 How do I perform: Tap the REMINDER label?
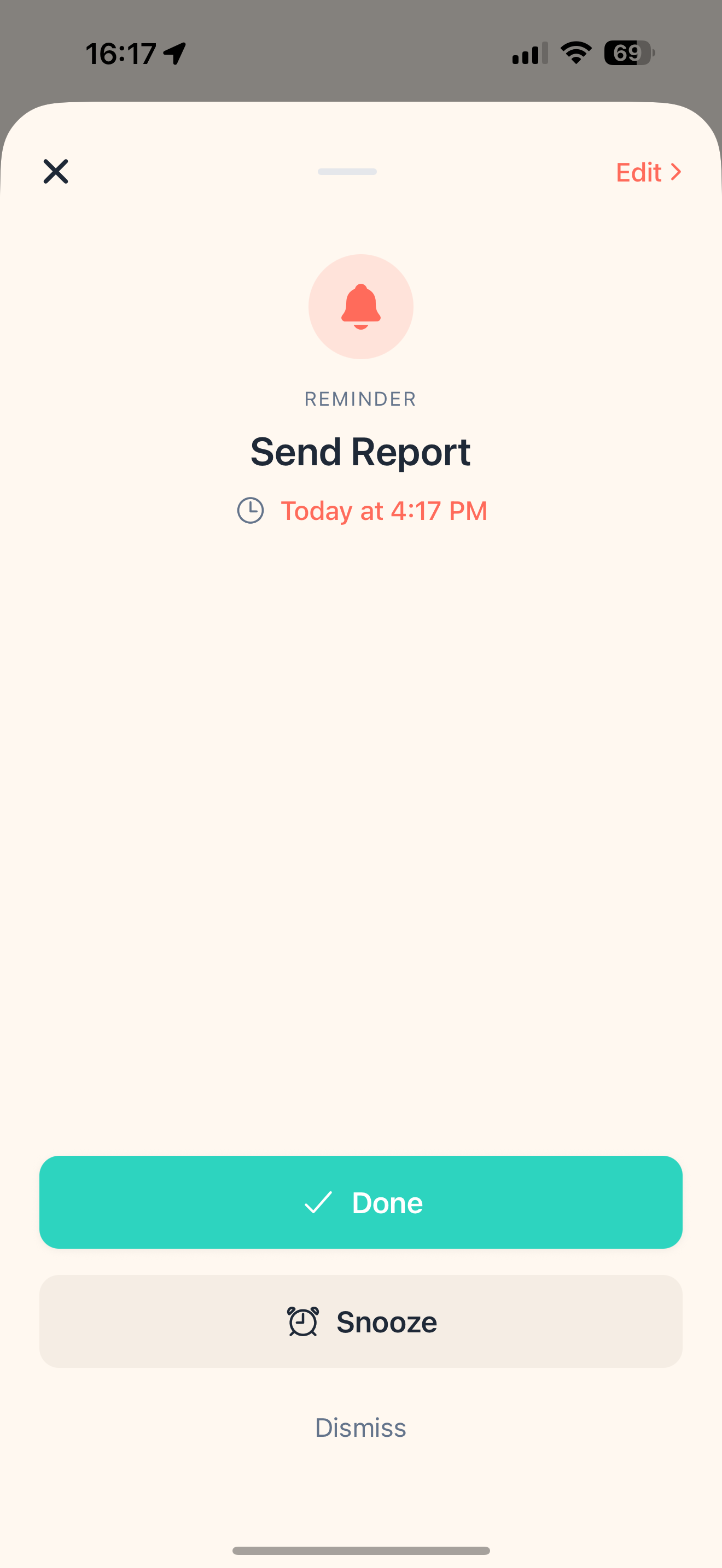click(x=360, y=398)
